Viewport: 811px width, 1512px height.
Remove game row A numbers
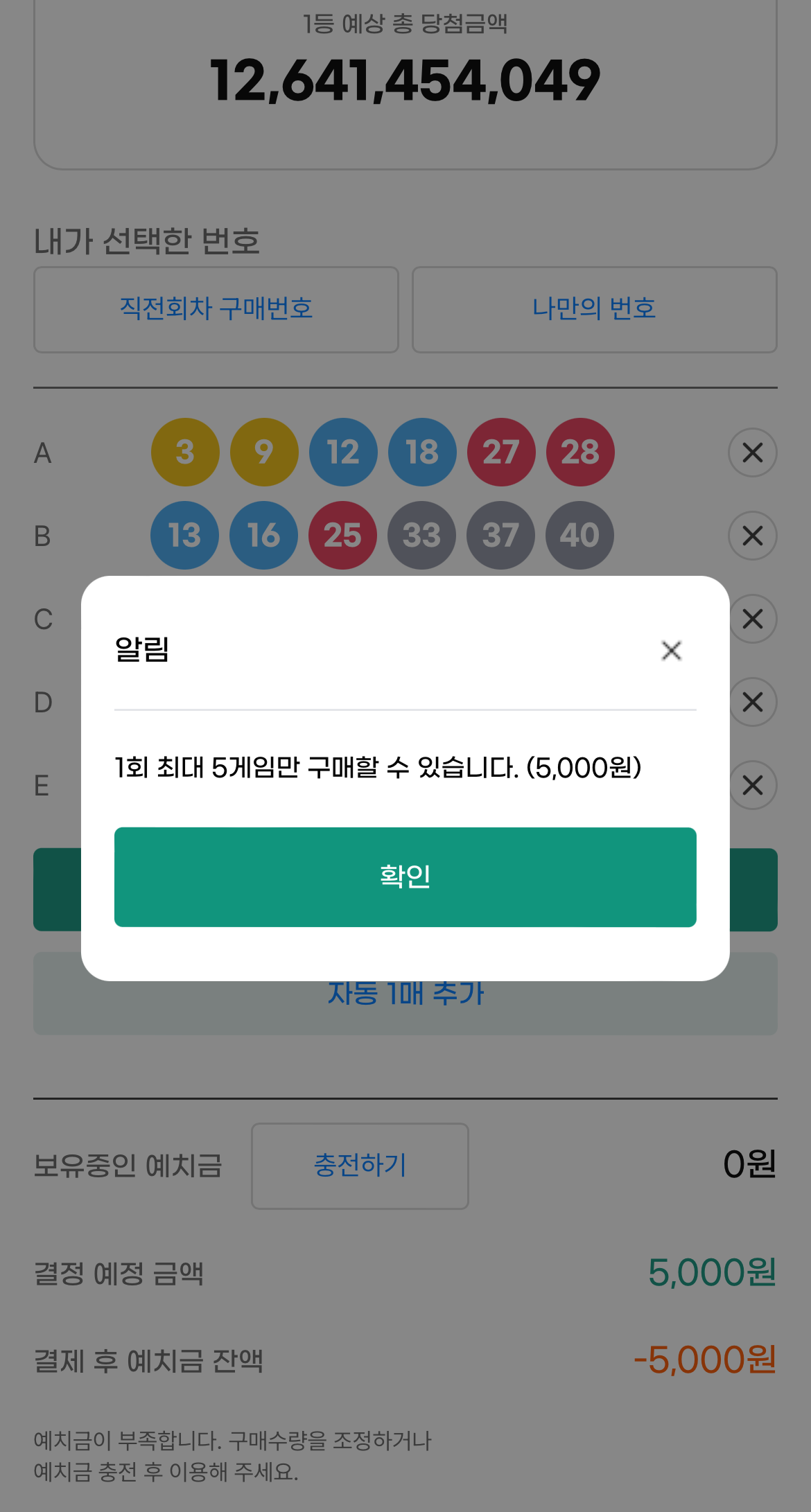[x=753, y=452]
